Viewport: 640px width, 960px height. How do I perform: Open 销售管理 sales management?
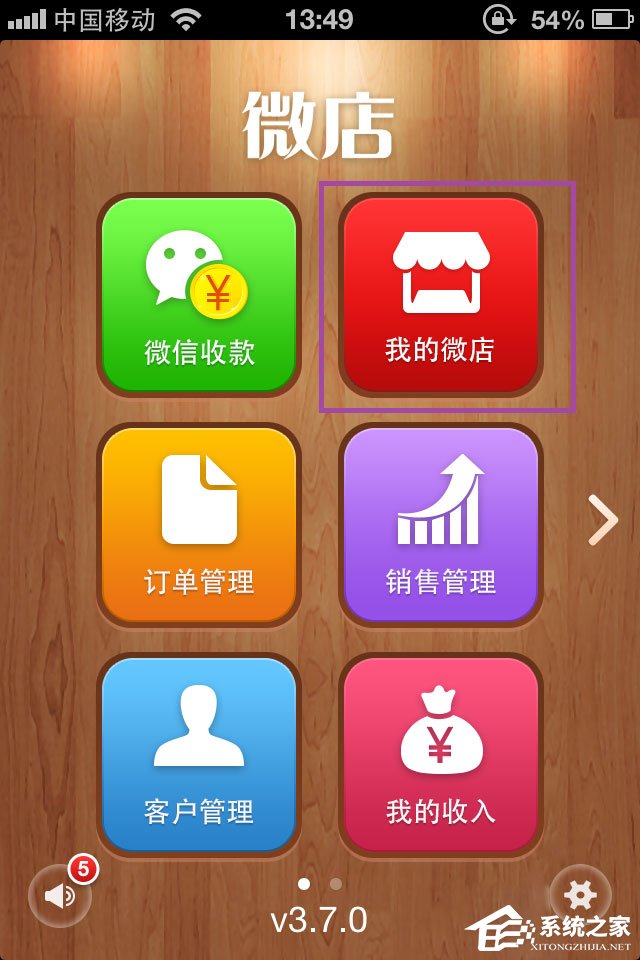tap(440, 524)
